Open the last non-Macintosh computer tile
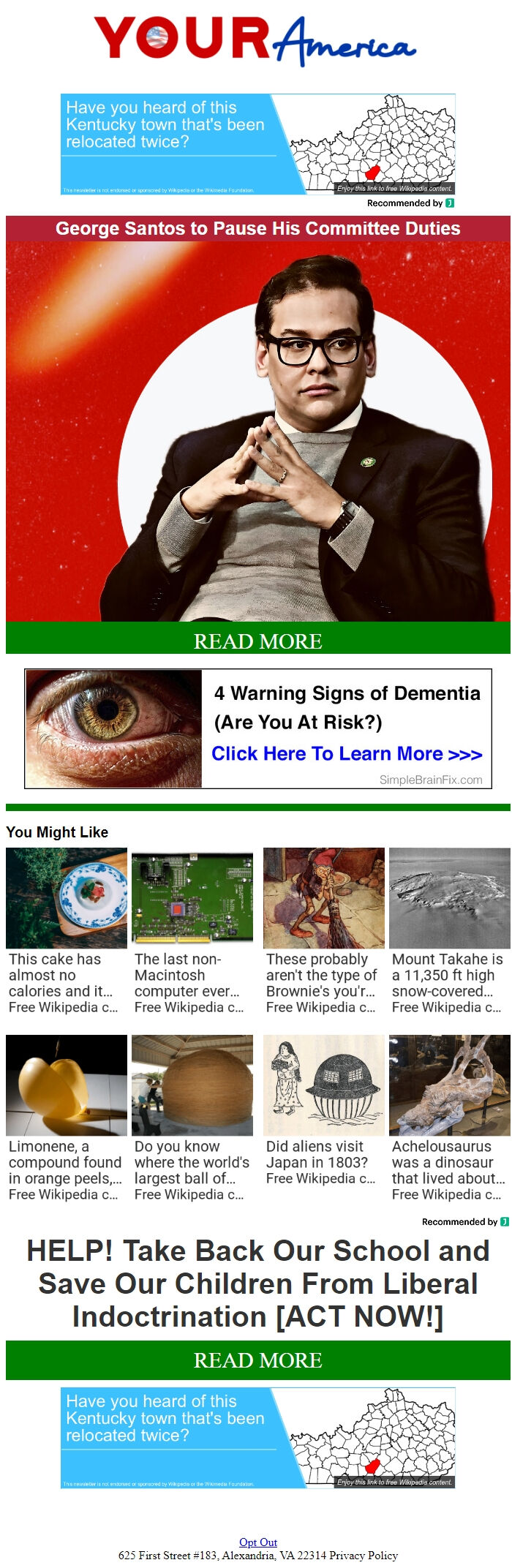 (192, 930)
